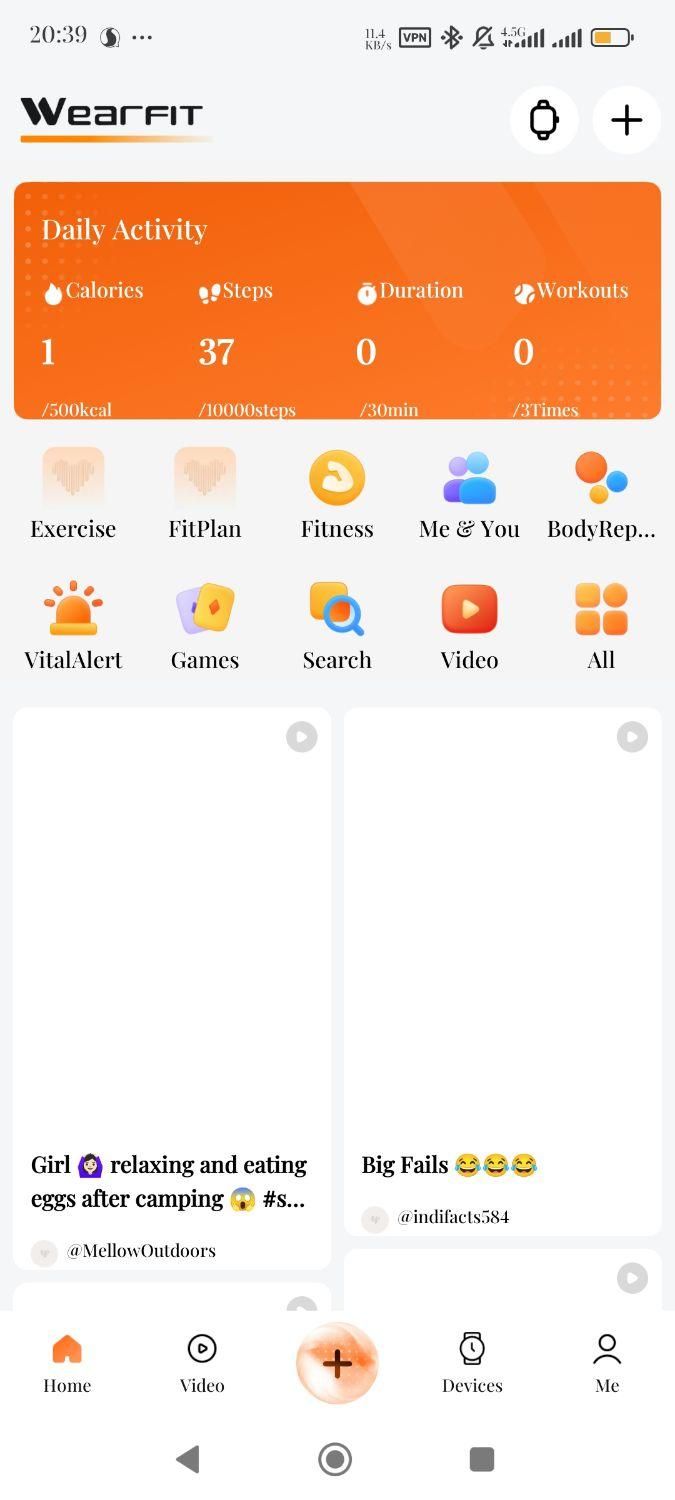Image resolution: width=675 pixels, height=1500 pixels.
Task: Go to the Me tab
Action: tap(607, 1362)
